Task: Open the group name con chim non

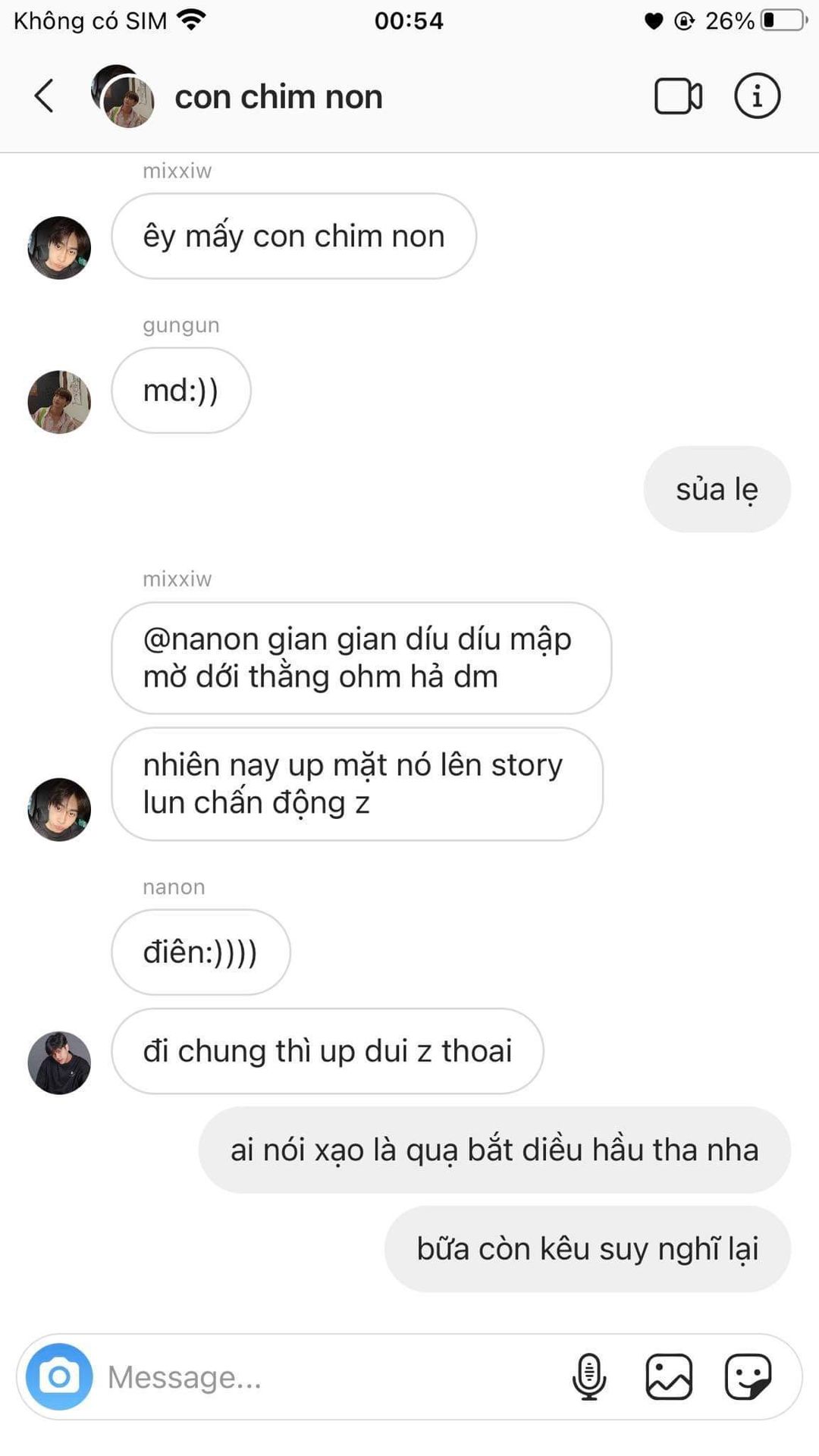Action: click(278, 97)
